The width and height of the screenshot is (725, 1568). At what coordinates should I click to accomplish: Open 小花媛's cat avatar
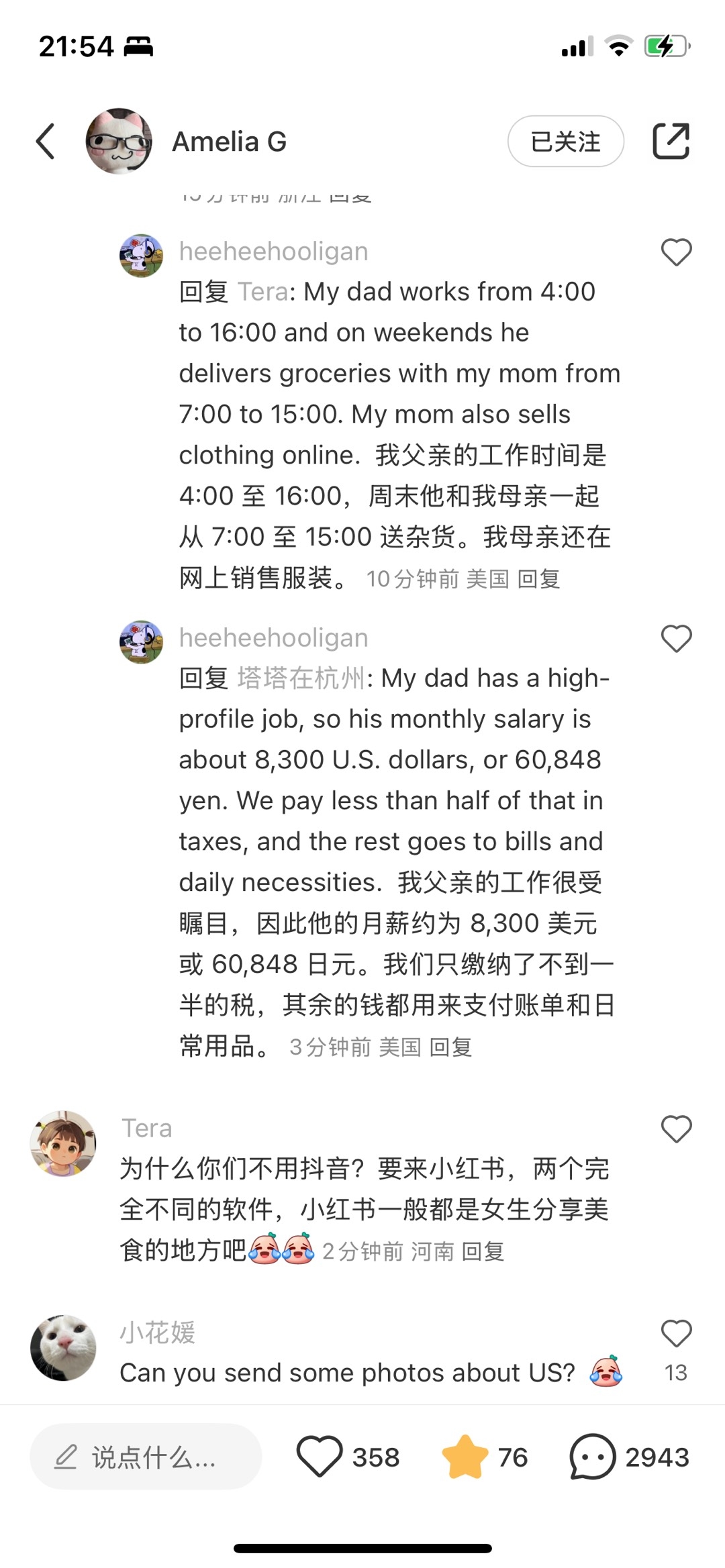coord(63,1348)
